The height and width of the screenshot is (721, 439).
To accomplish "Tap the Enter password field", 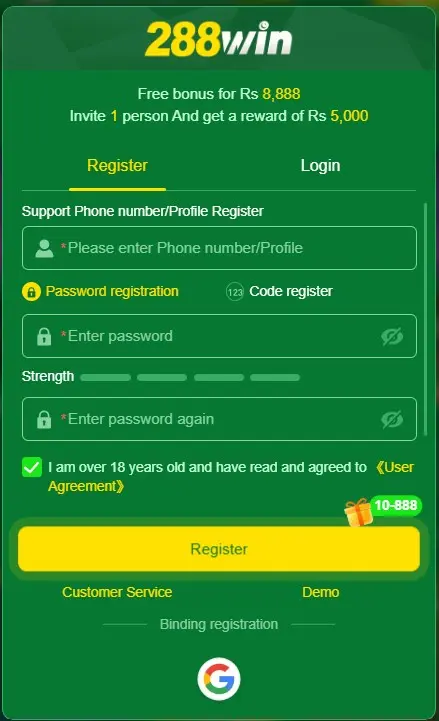I will pos(219,336).
